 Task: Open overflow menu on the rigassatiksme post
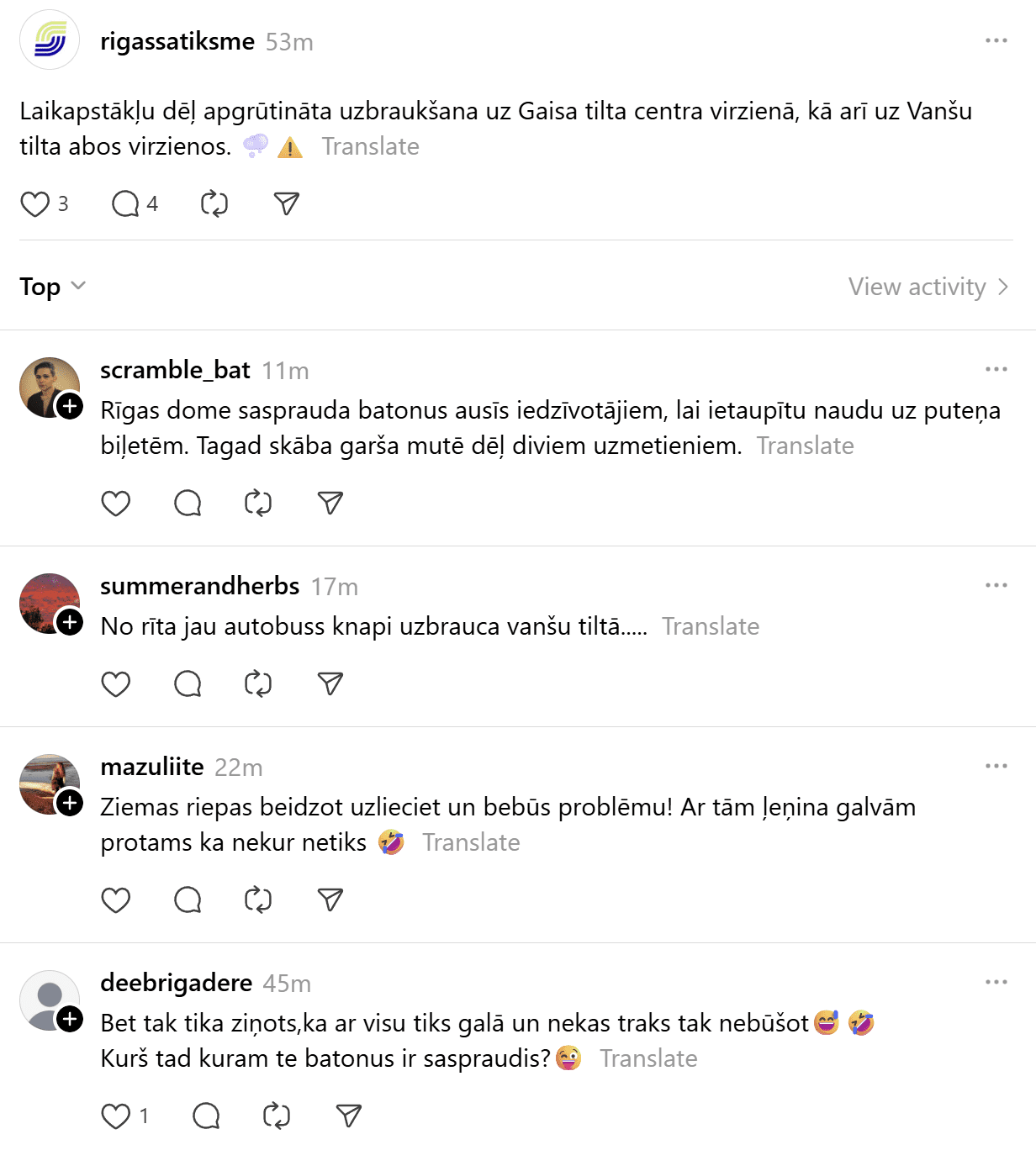(996, 40)
